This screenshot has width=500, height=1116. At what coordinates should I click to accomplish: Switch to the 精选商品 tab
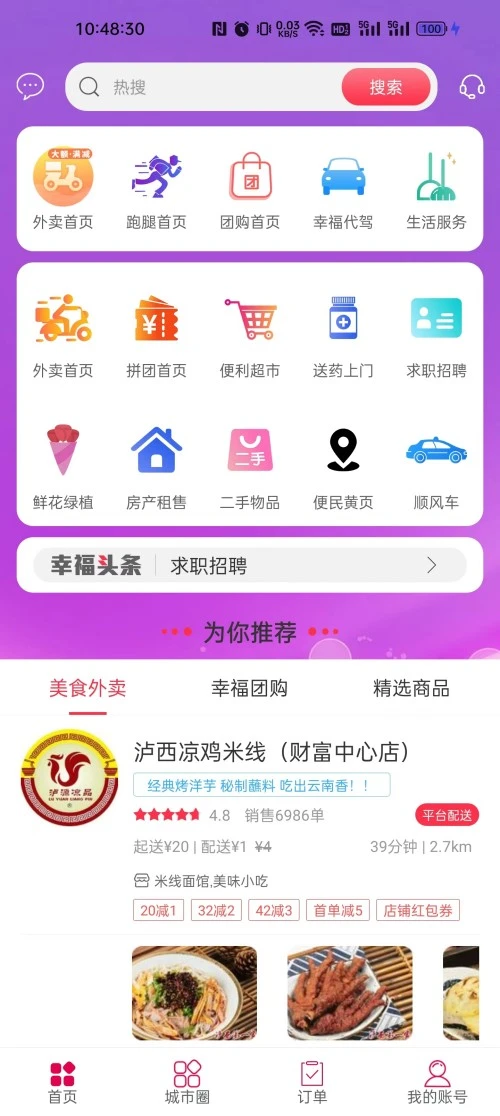pyautogui.click(x=411, y=688)
